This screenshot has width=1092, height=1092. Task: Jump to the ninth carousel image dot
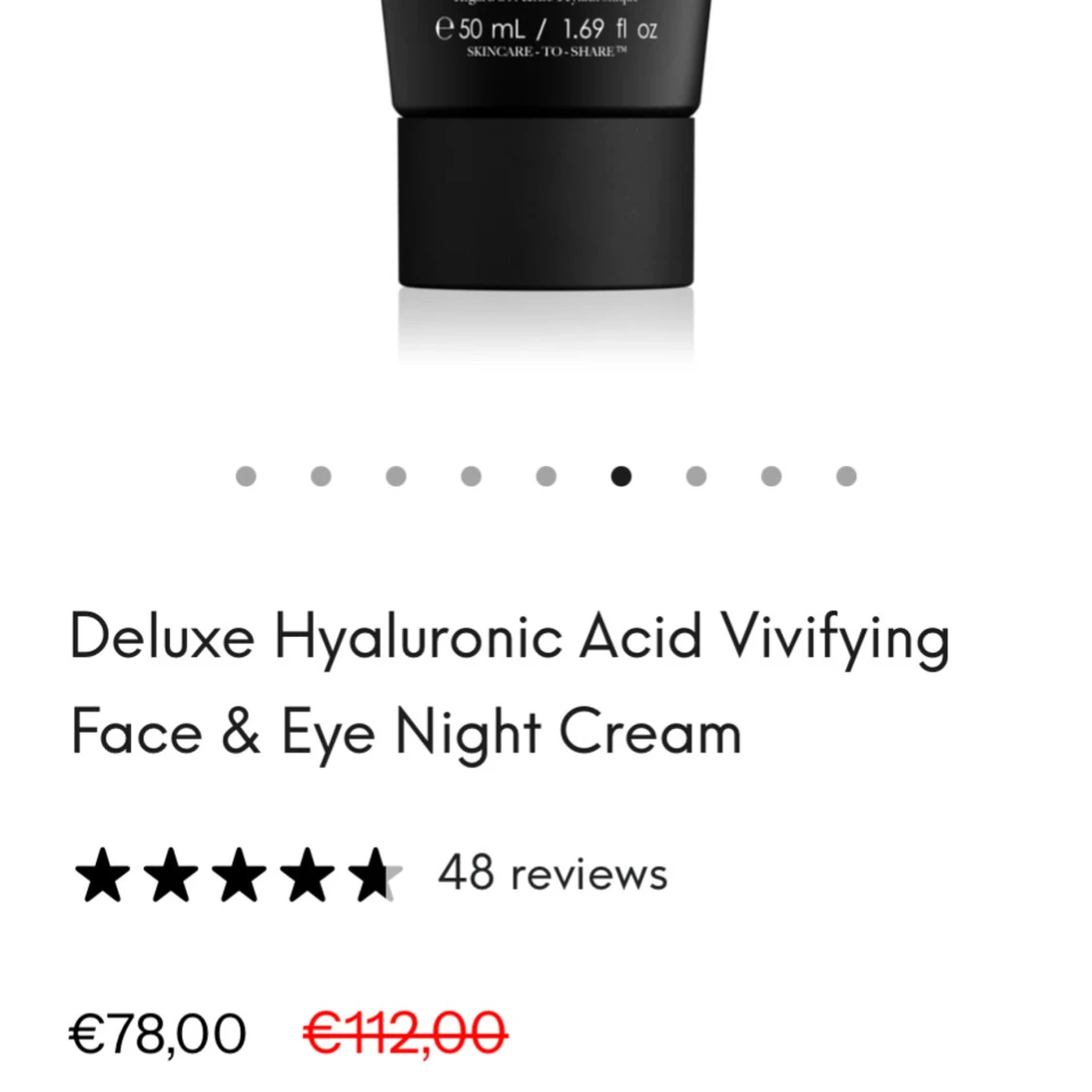tap(846, 477)
